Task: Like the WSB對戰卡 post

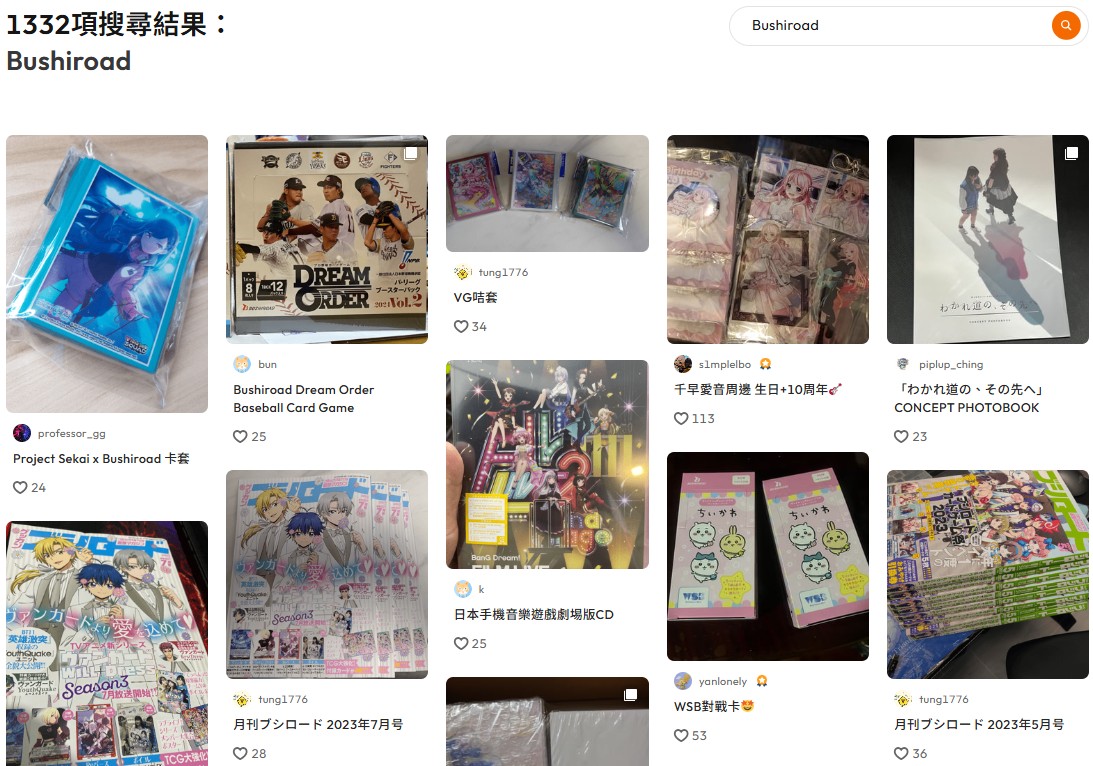Action: 681,736
